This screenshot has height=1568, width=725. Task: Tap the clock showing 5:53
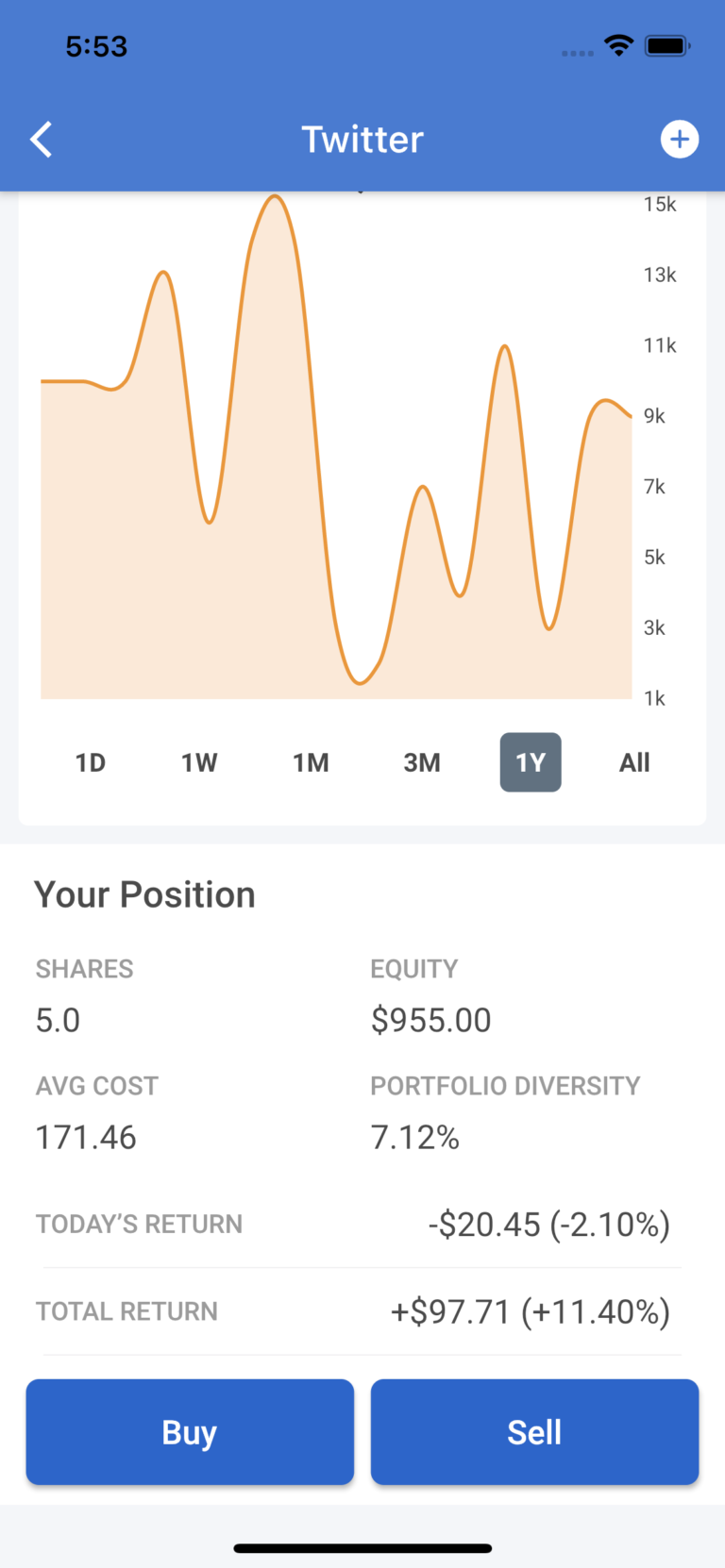click(95, 45)
